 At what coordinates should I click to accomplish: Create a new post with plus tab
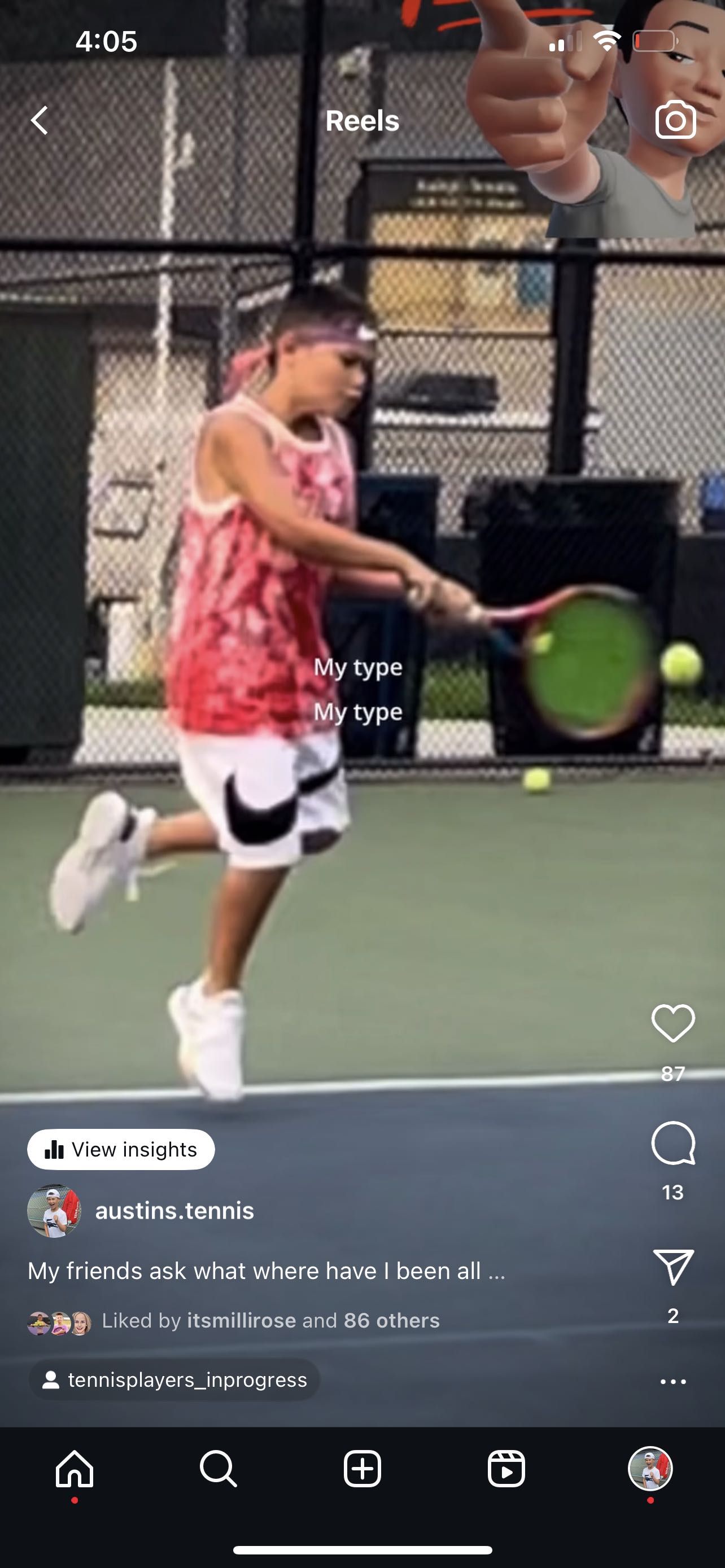point(362,1468)
